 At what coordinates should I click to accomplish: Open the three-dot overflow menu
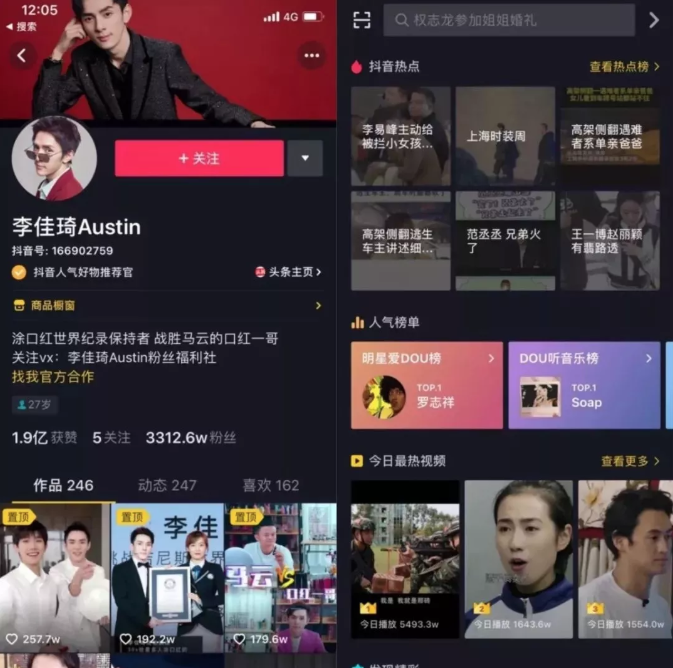(x=312, y=56)
